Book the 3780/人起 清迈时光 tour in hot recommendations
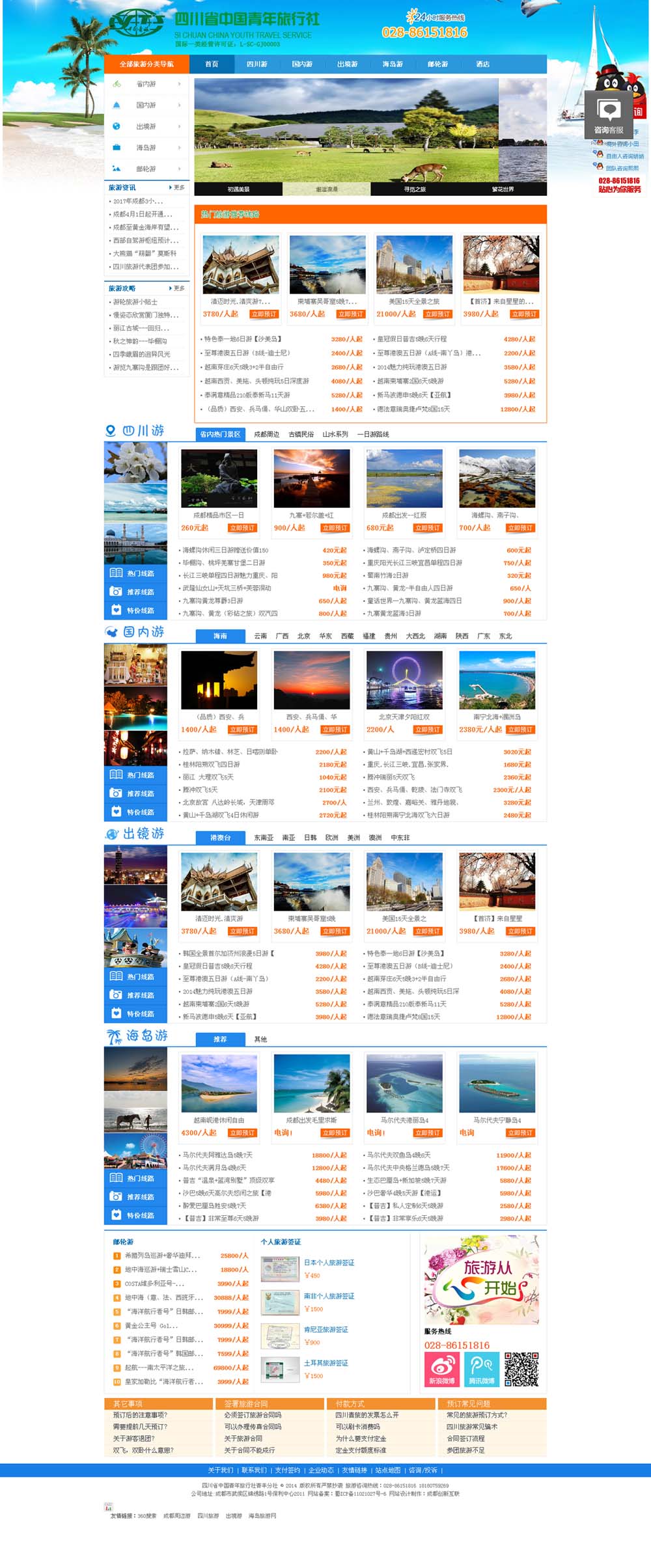 (264, 314)
